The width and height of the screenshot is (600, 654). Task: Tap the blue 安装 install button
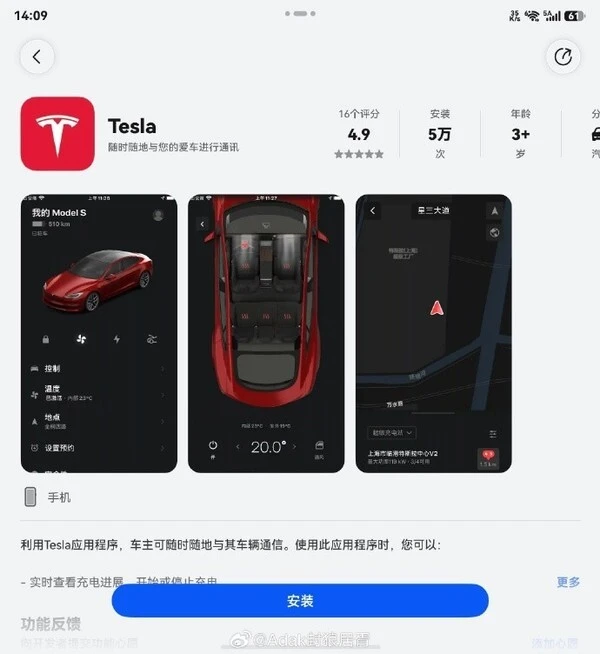(x=300, y=601)
